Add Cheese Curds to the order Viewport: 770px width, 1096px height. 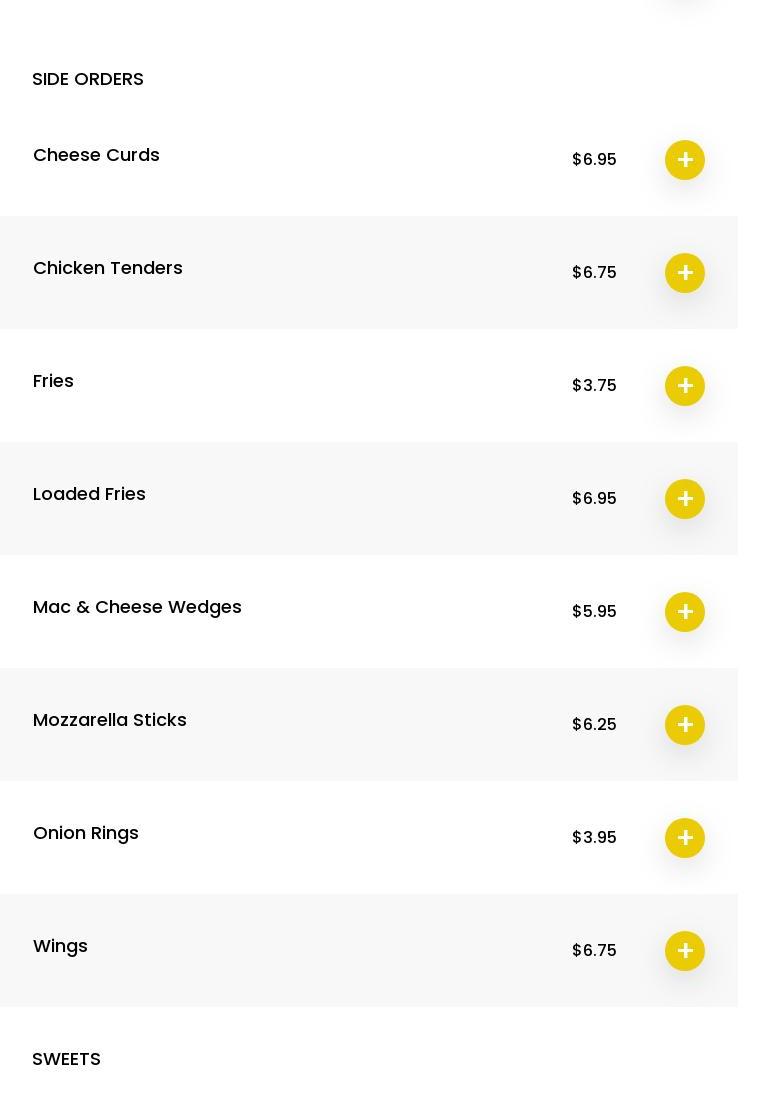click(685, 160)
